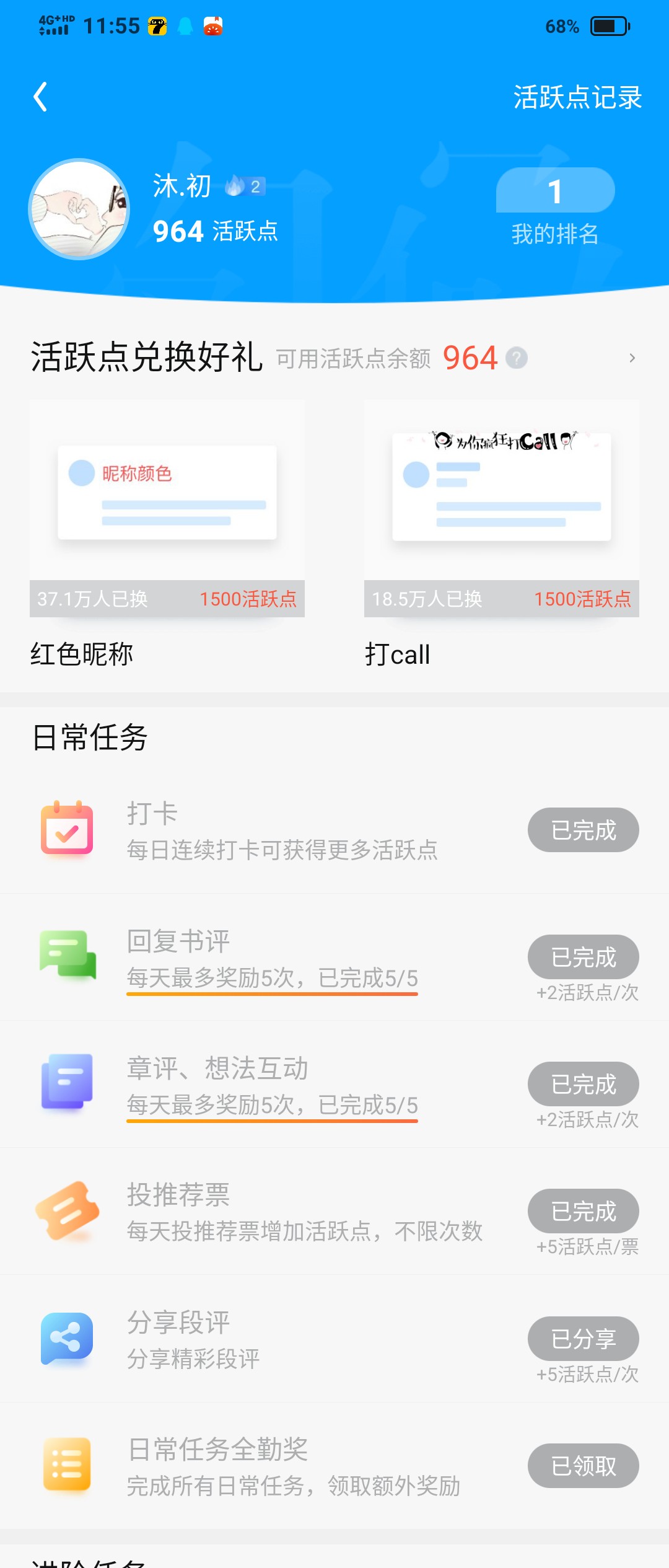
Task: Tap 已完成 button for 打卡
Action: pos(583,830)
